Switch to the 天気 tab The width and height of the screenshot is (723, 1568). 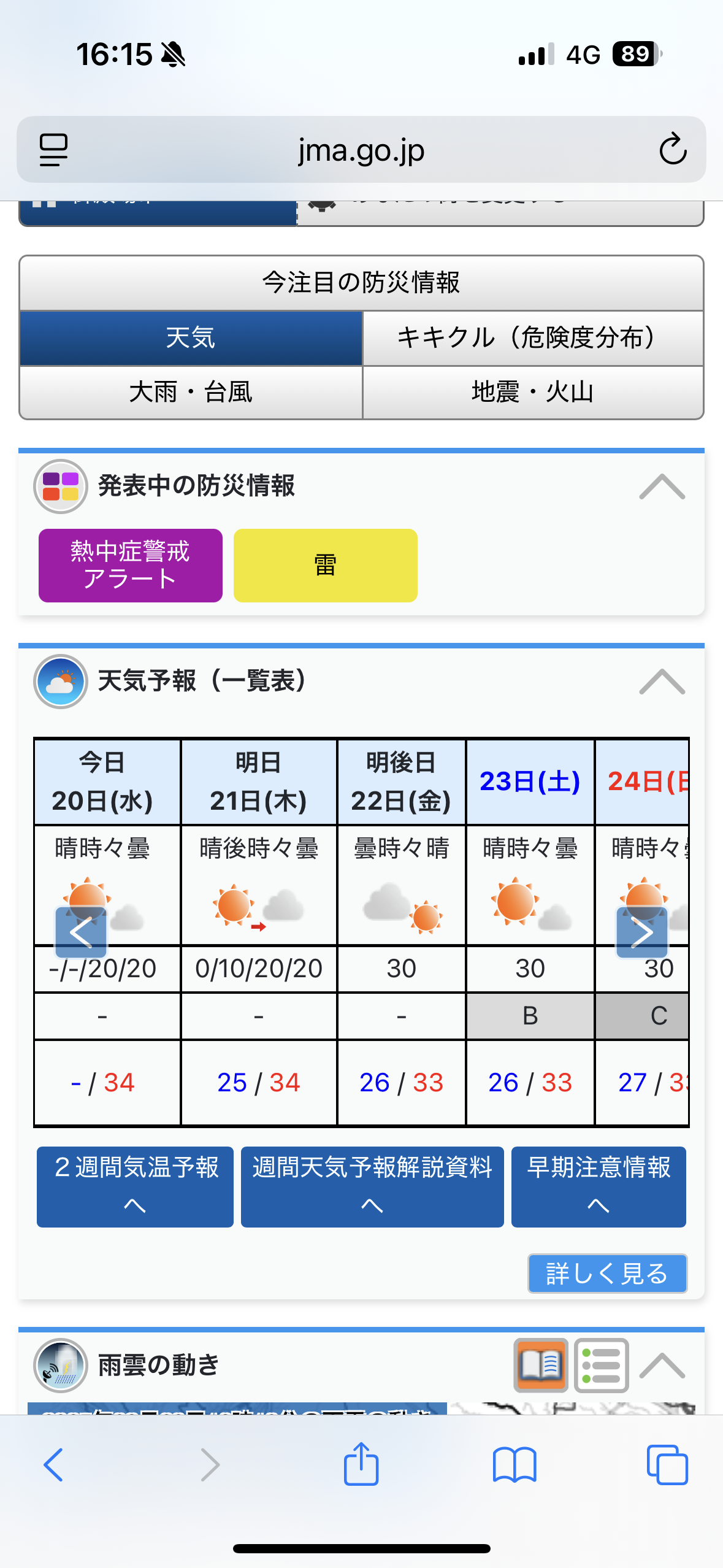point(191,338)
